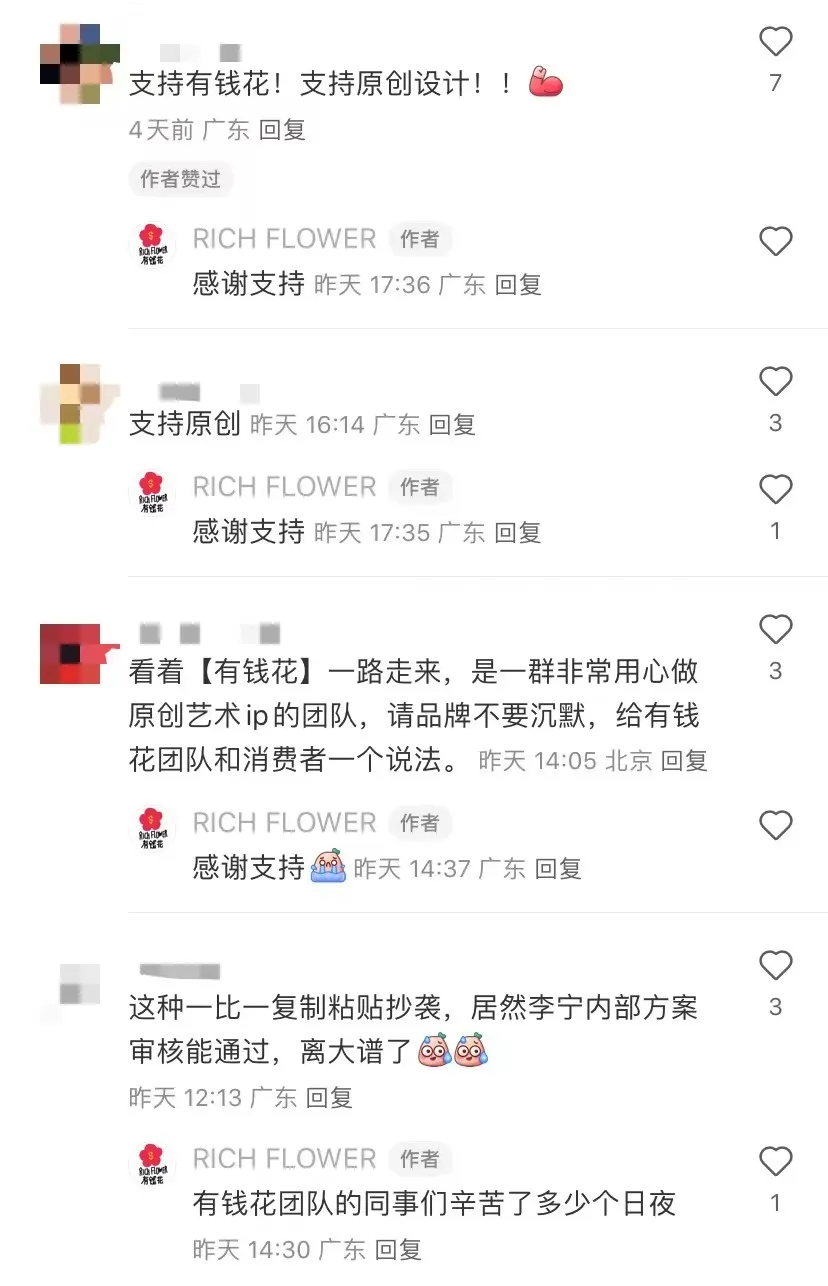Like the author's 14:37 "感谢支持" reply
The height and width of the screenshot is (1286, 828).
(775, 826)
